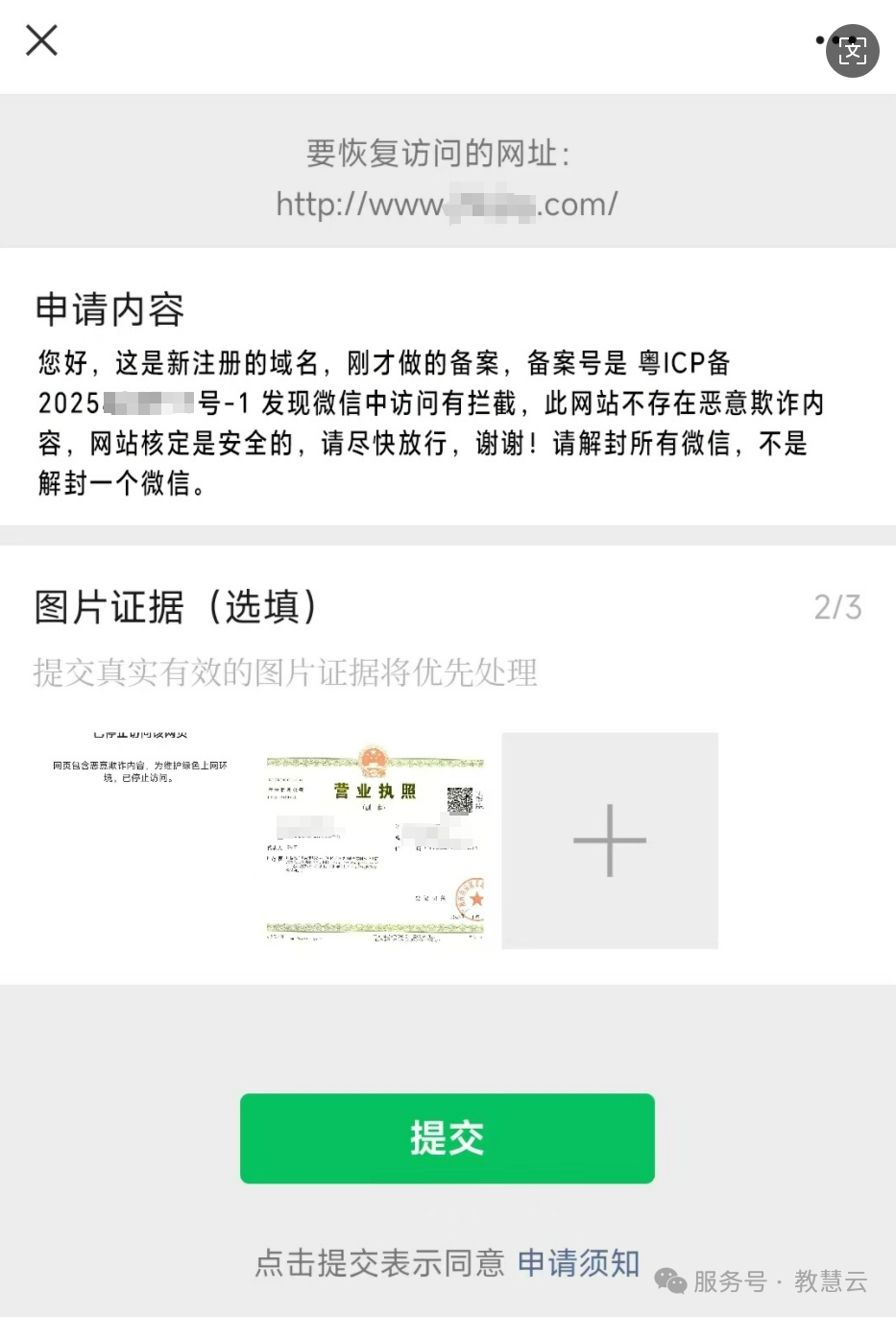Open the translate icon in top right corner
Image resolution: width=896 pixels, height=1317 pixels.
click(852, 51)
